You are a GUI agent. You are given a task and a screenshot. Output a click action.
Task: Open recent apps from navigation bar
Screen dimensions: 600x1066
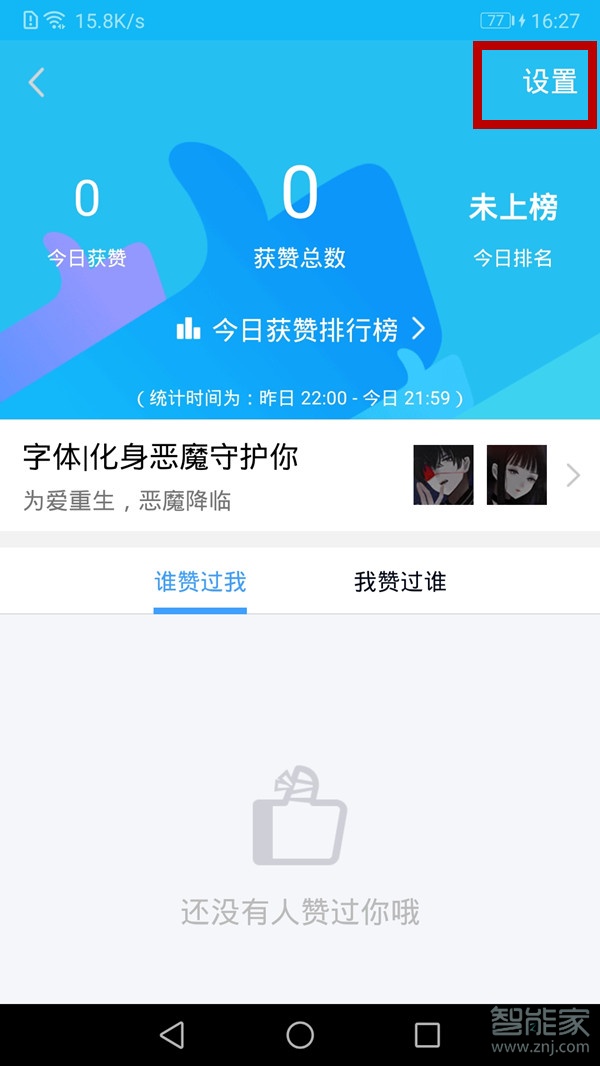point(427,1035)
